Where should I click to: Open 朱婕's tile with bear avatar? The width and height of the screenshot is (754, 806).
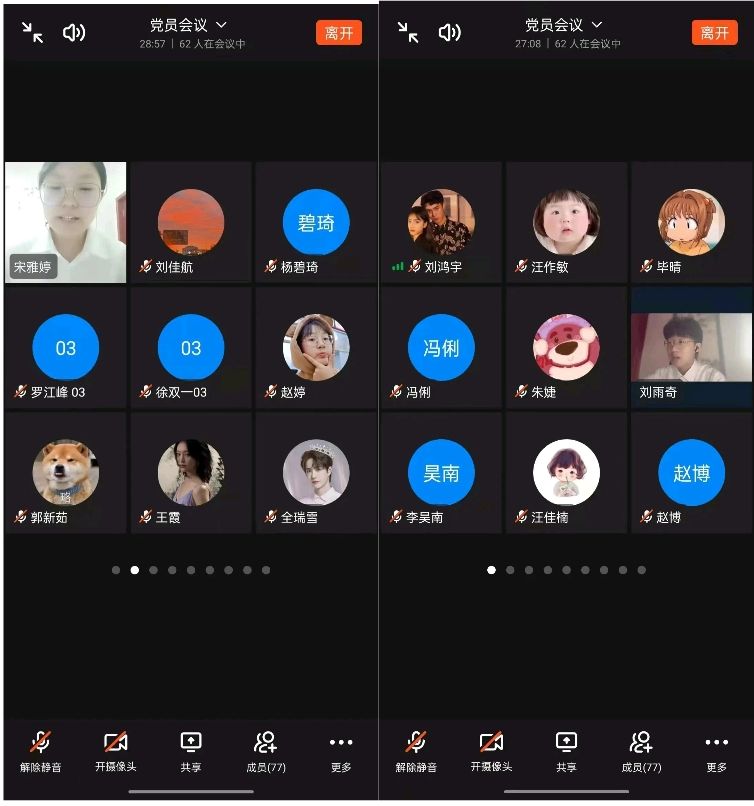click(x=566, y=348)
